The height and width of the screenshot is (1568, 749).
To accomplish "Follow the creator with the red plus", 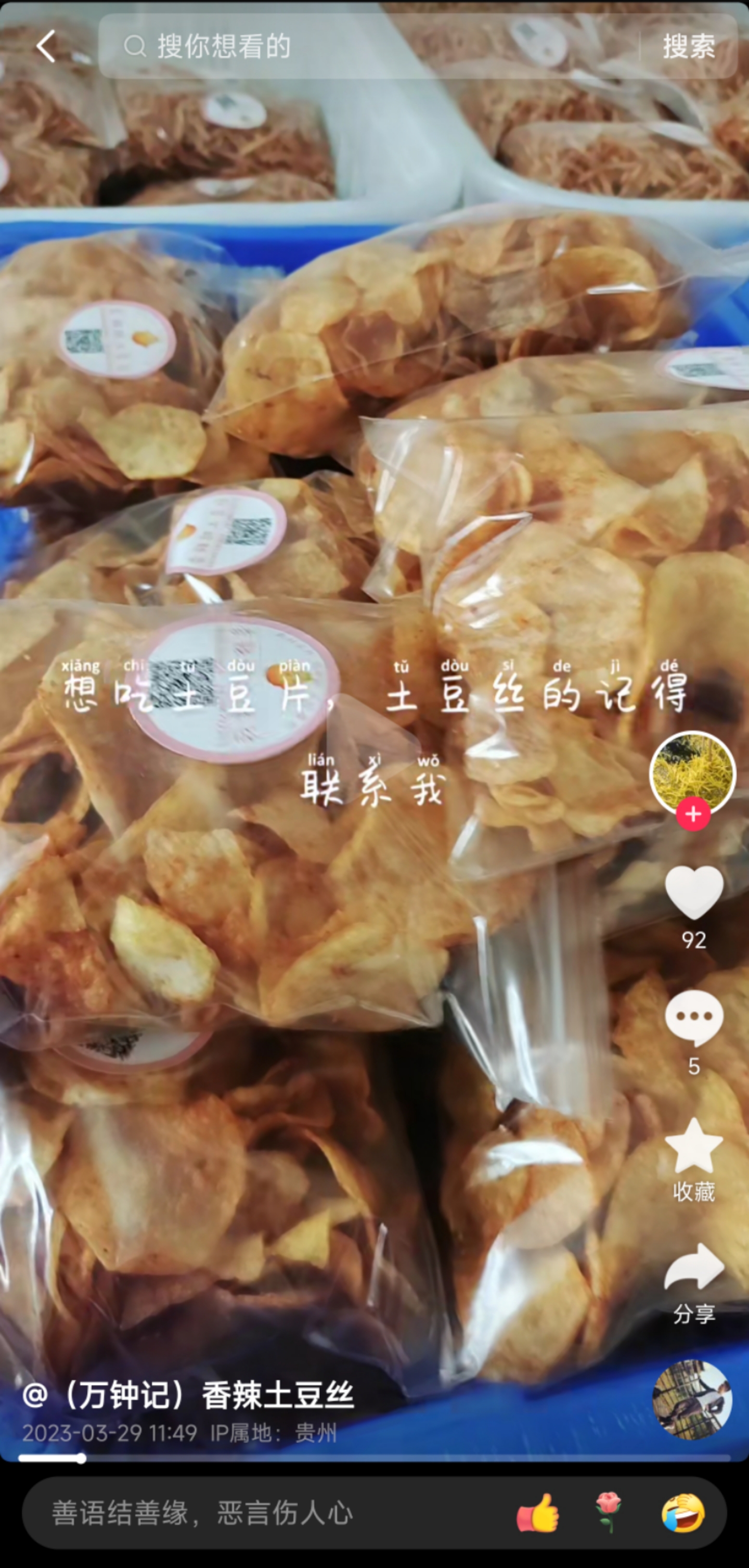I will 693,814.
